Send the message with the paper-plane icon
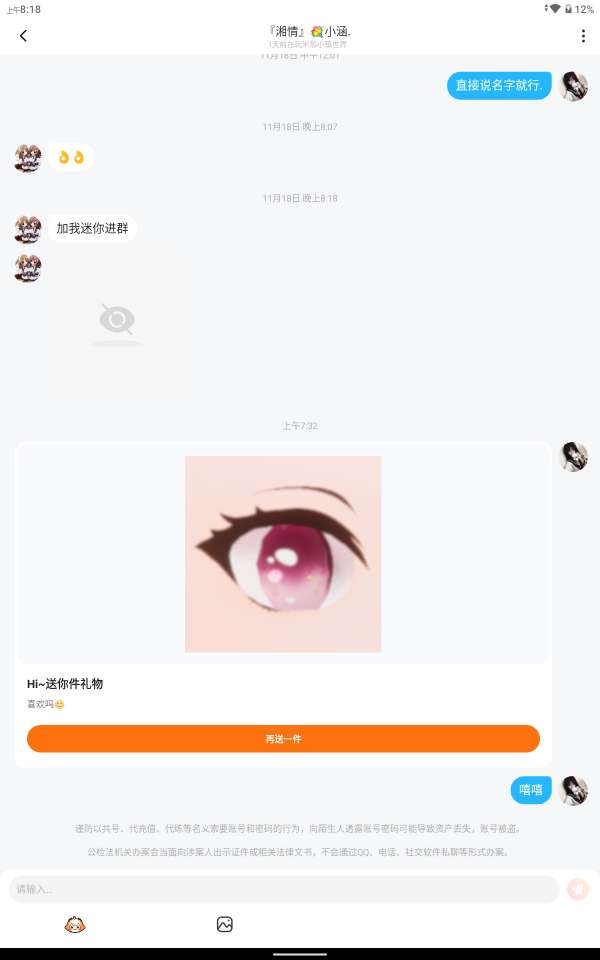The width and height of the screenshot is (600, 960). (x=578, y=889)
